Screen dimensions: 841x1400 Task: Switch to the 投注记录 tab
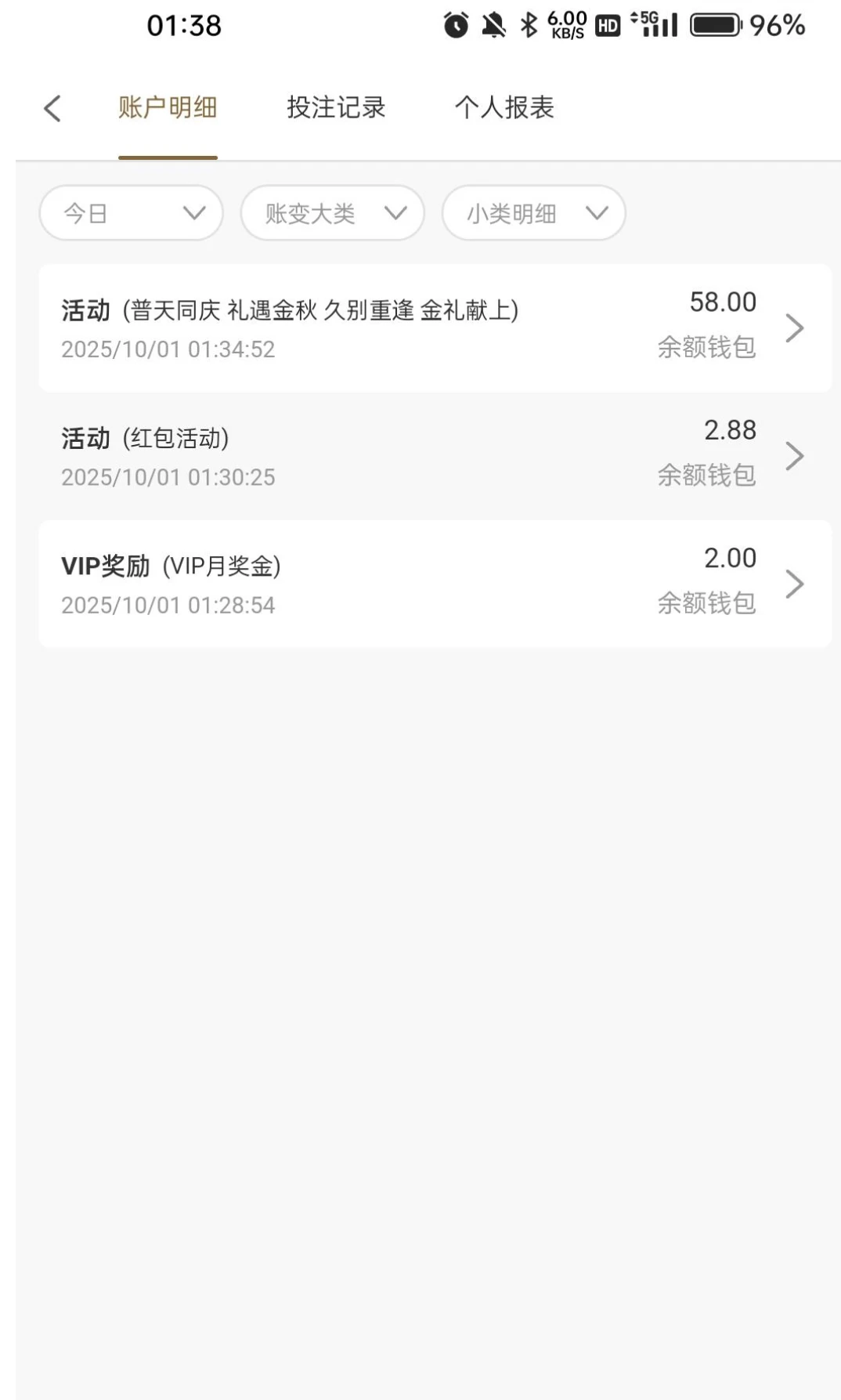pyautogui.click(x=337, y=108)
